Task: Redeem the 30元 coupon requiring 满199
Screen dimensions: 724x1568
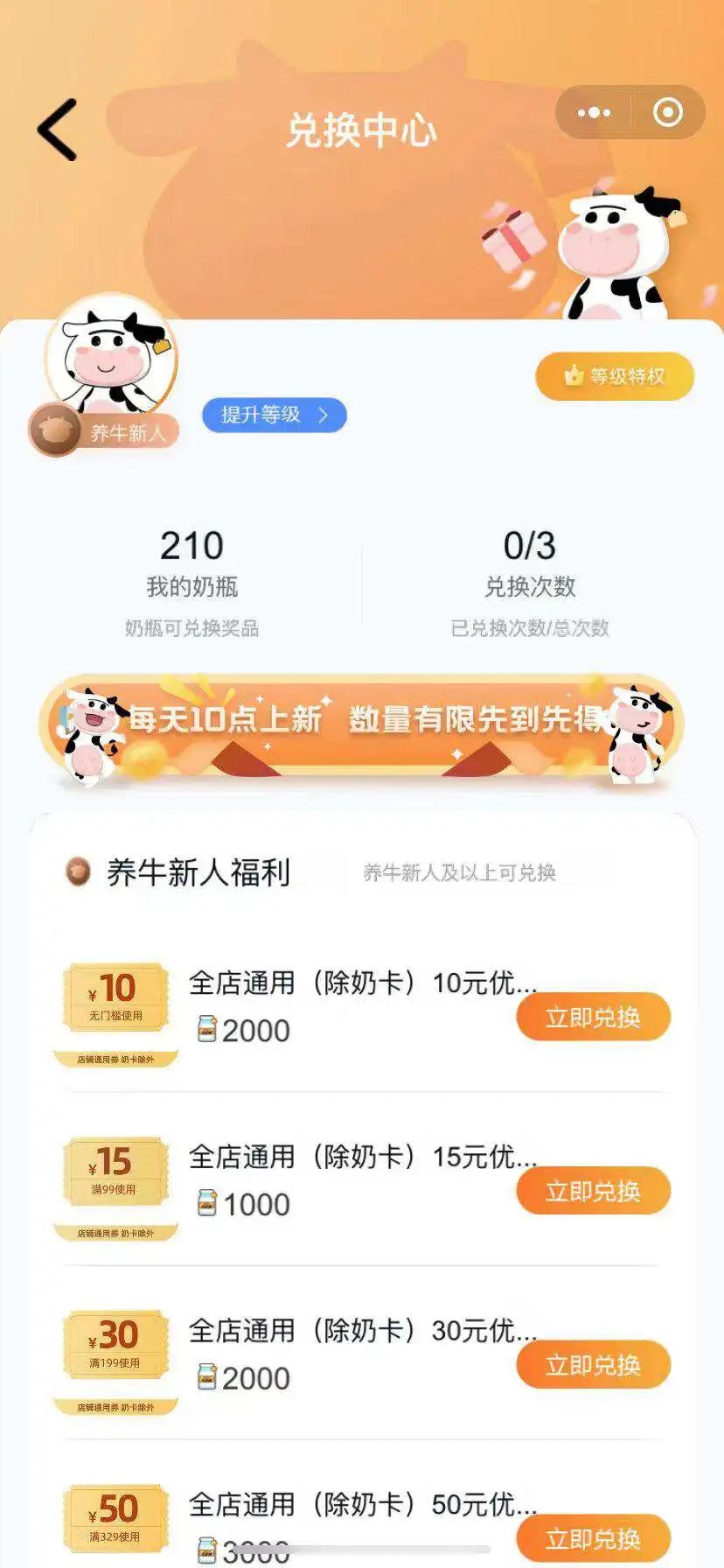Action: 593,1365
